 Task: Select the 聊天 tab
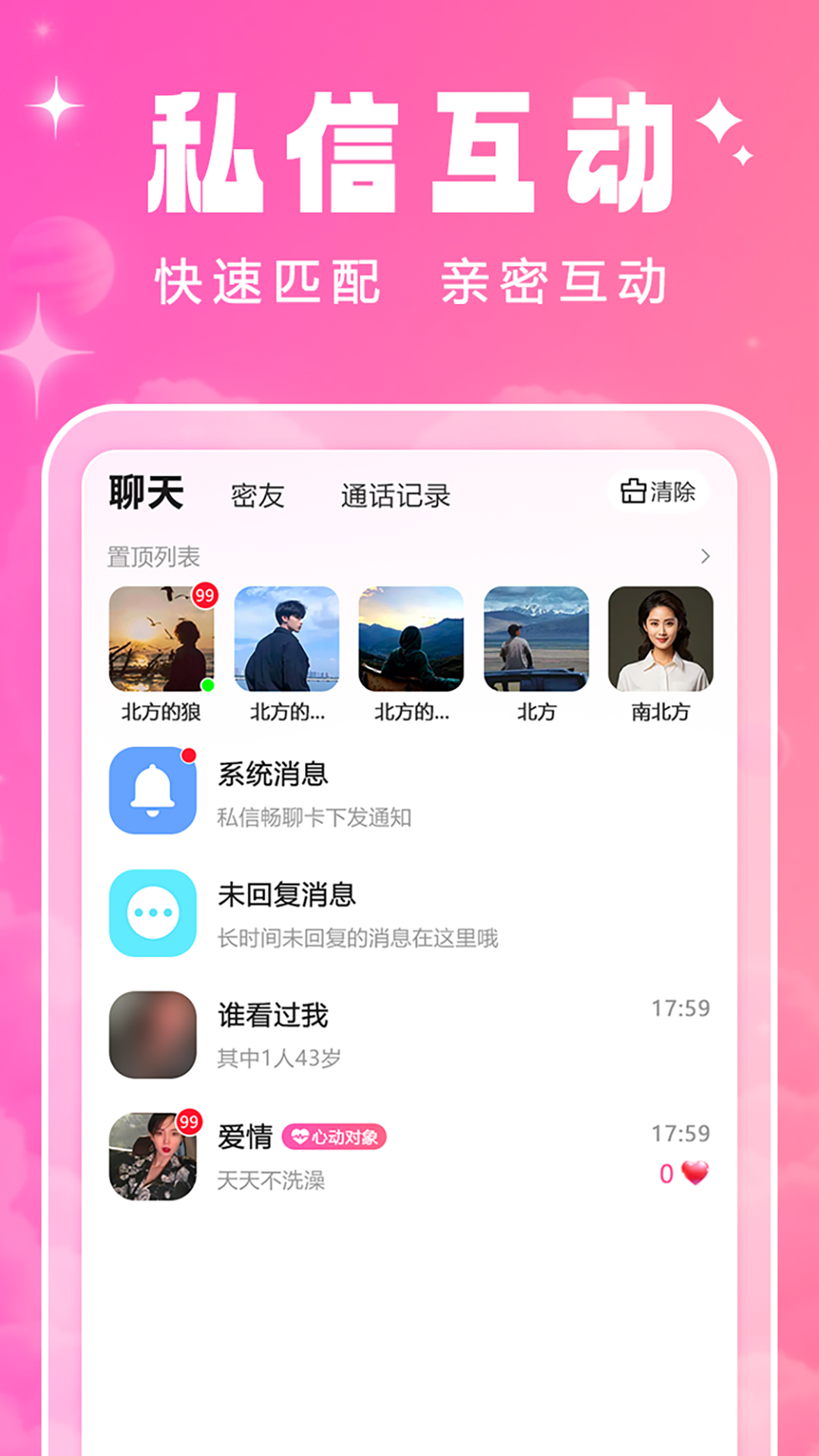147,493
